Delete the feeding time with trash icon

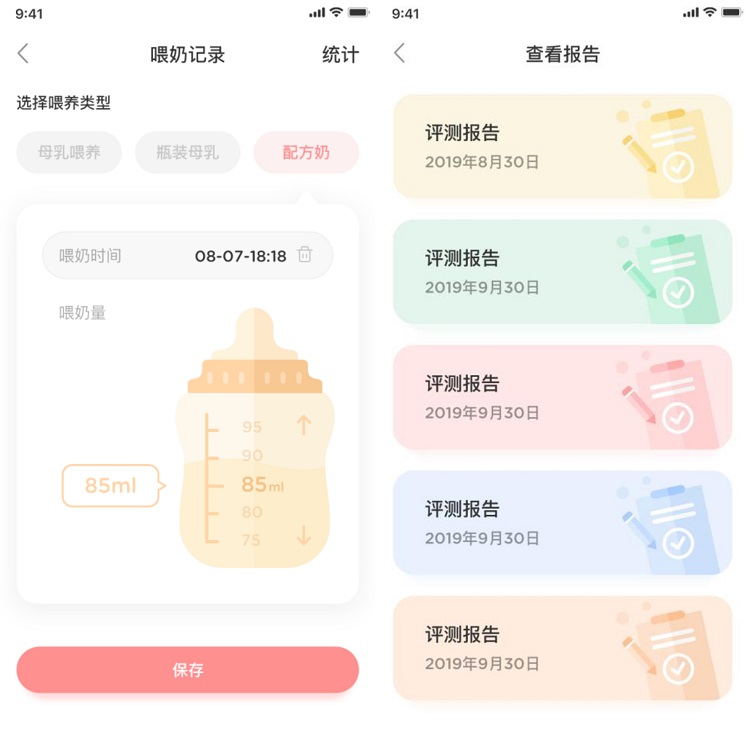pyautogui.click(x=305, y=255)
